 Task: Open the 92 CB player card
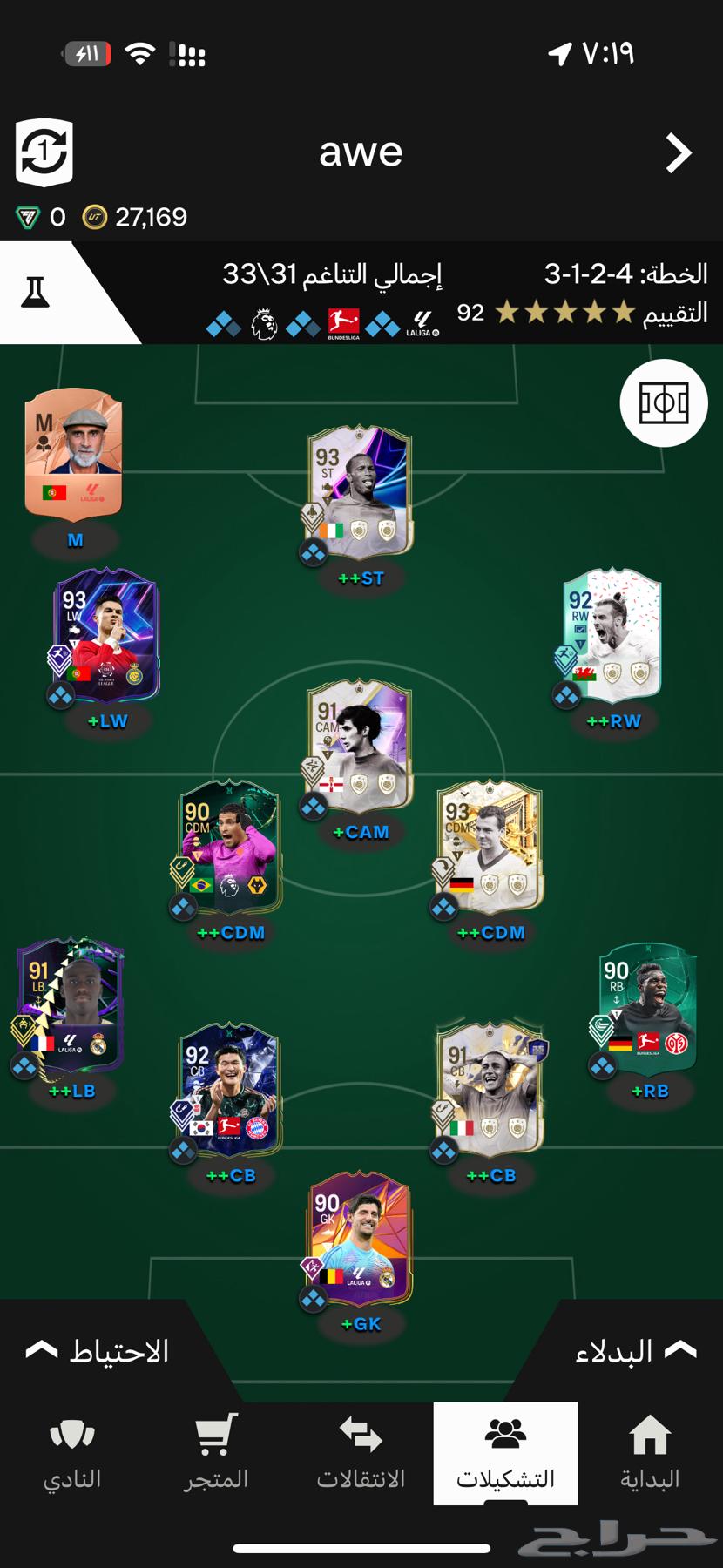pos(230,1091)
